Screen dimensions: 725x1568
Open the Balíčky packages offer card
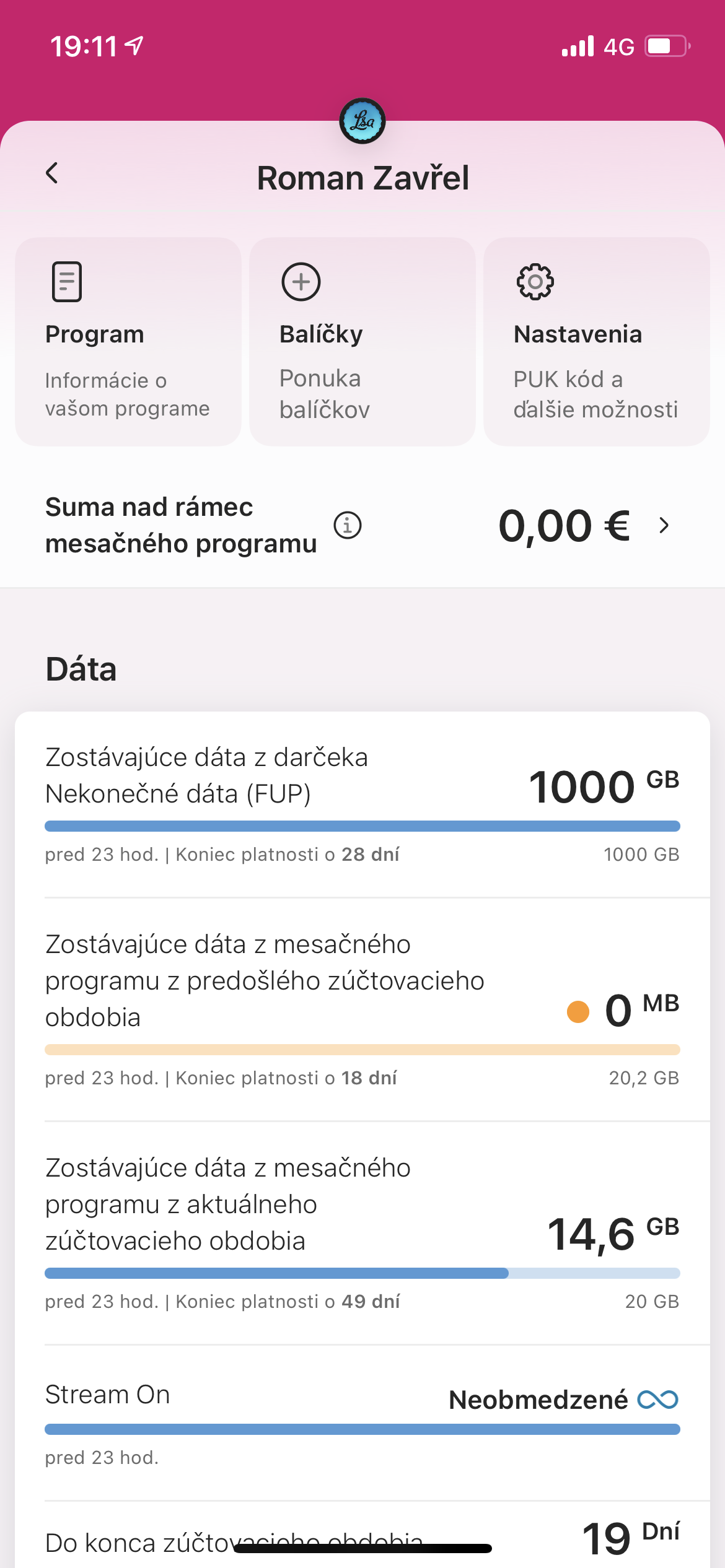pos(362,342)
